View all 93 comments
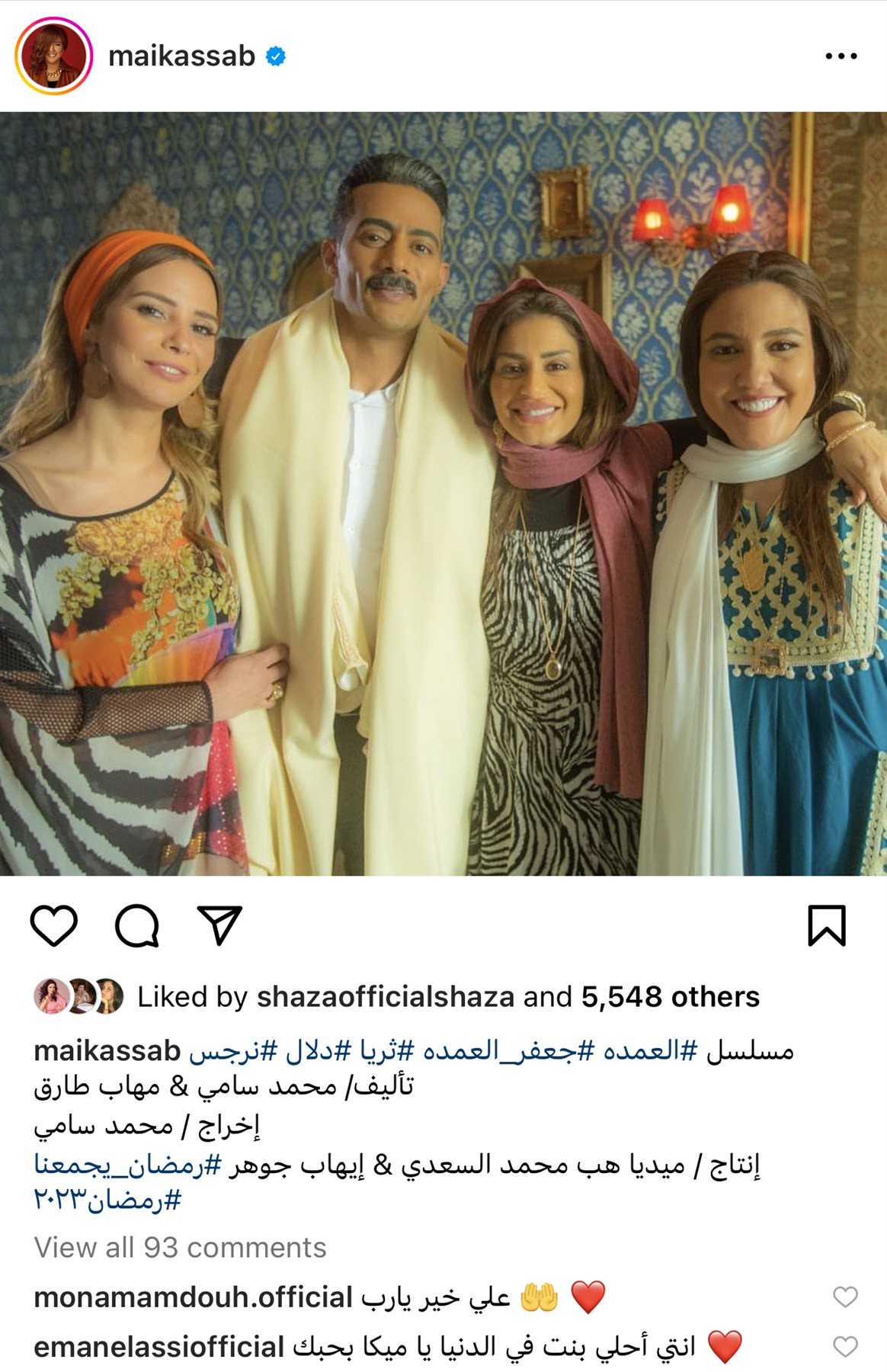The image size is (887, 1372). [180, 1248]
